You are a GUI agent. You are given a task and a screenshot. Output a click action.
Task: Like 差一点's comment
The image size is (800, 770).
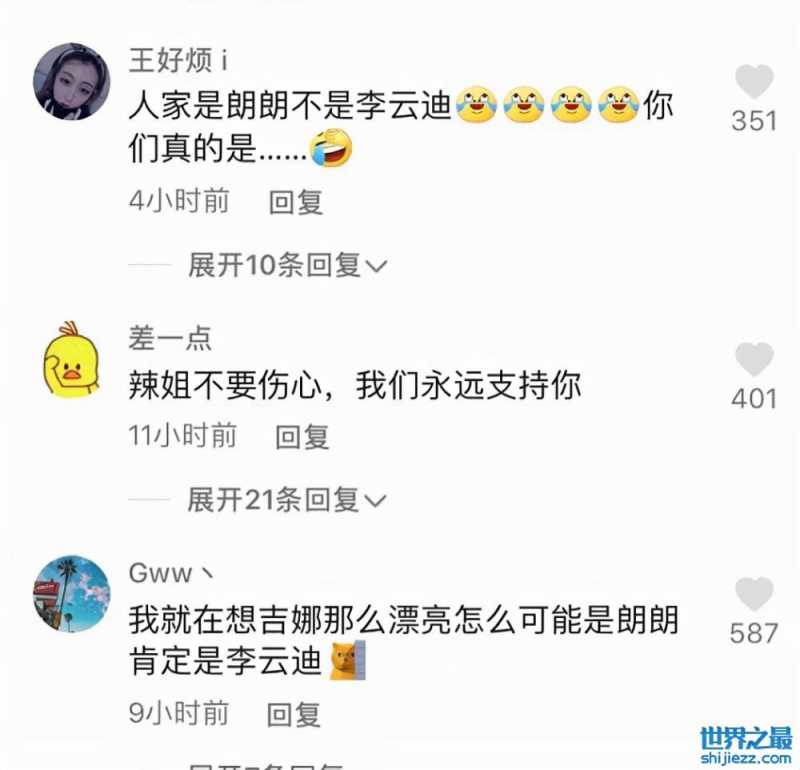754,360
